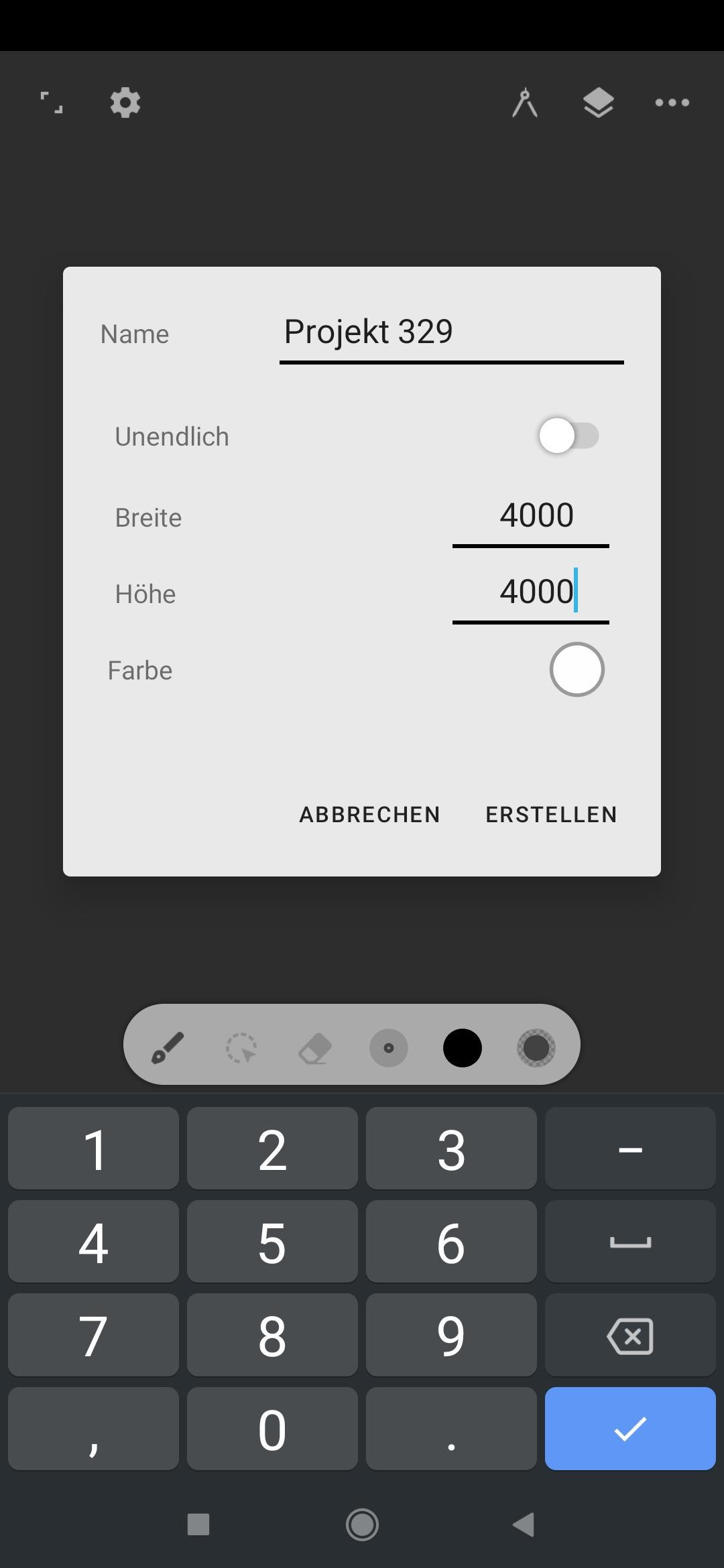Delete a digit with backspace key
724x1568 pixels.
[x=630, y=1335]
